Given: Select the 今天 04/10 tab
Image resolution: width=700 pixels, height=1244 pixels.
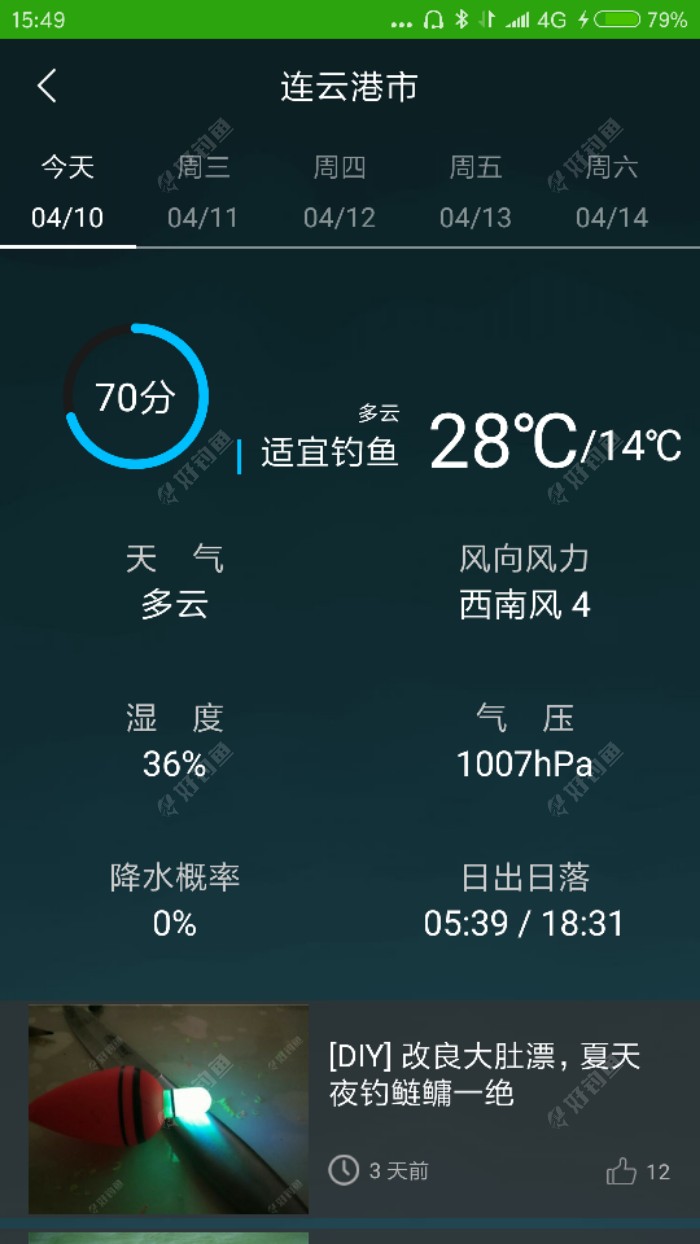Looking at the screenshot, I should (x=68, y=193).
